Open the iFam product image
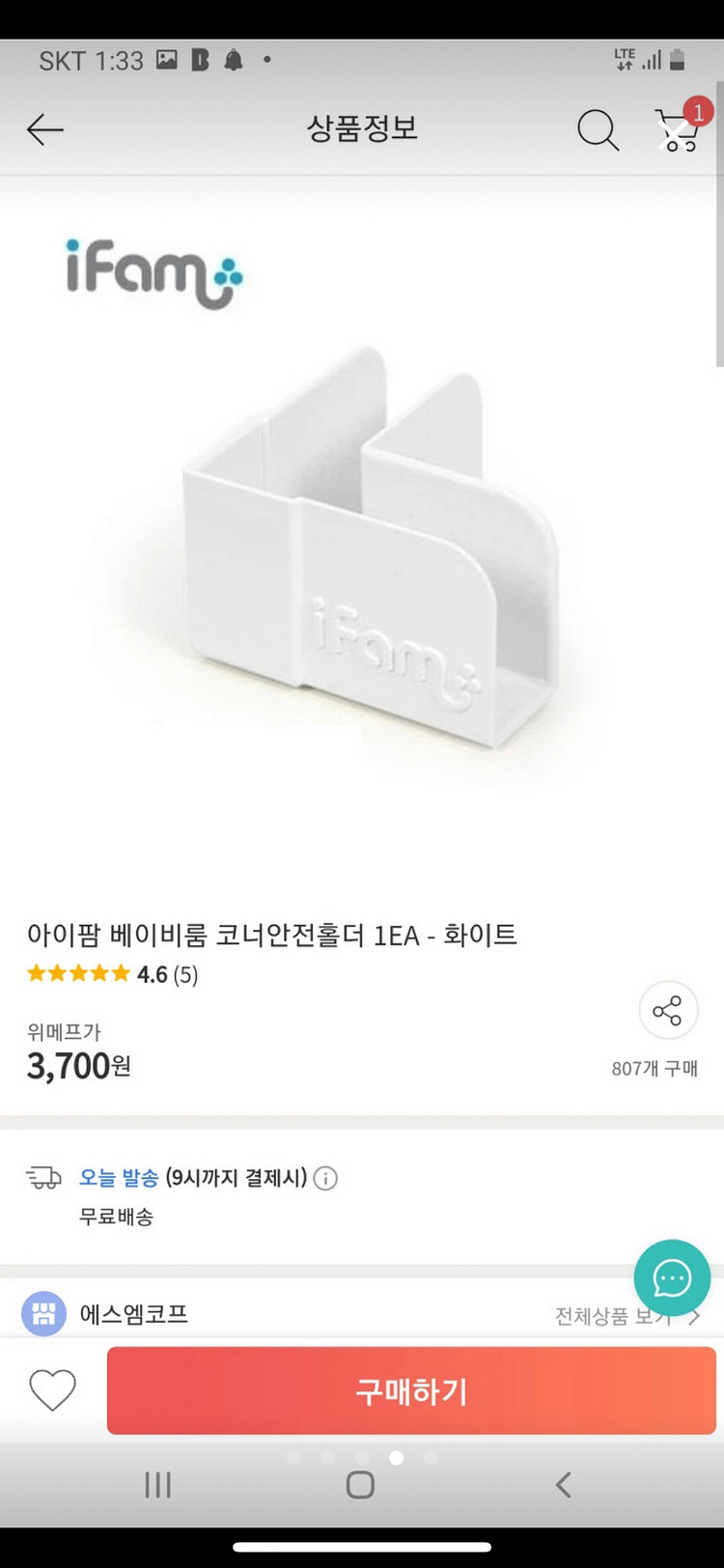Screen dimensions: 724x1568 tap(362, 541)
